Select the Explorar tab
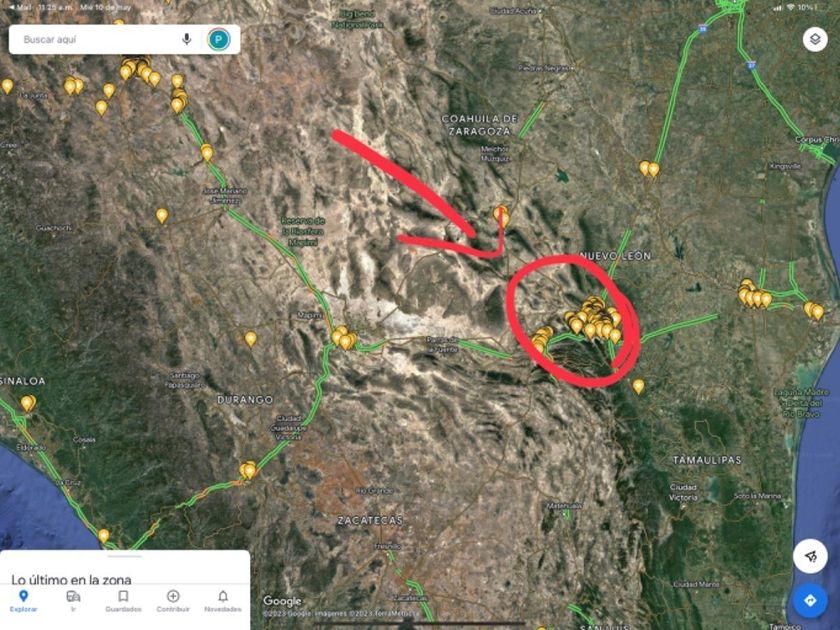840x630 pixels. 24,601
